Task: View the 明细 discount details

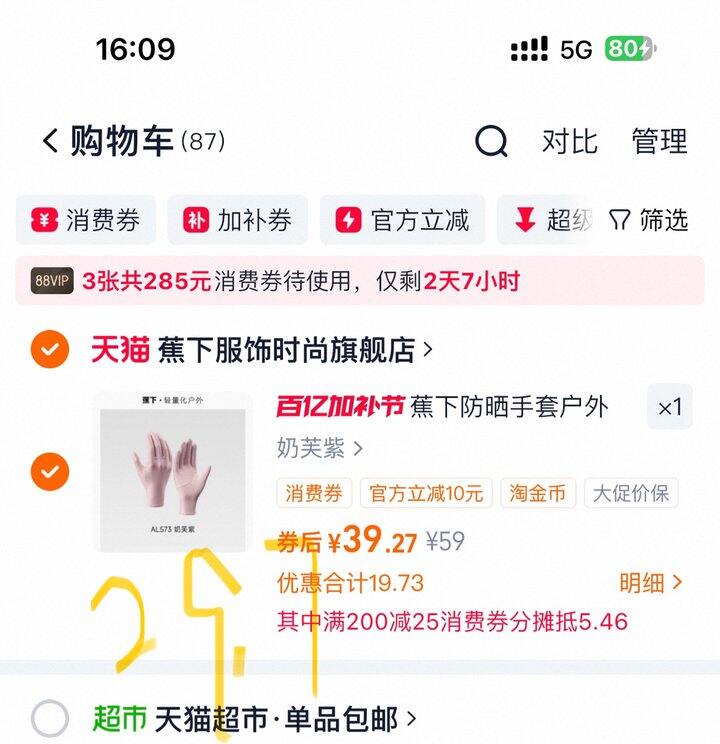Action: (x=650, y=583)
